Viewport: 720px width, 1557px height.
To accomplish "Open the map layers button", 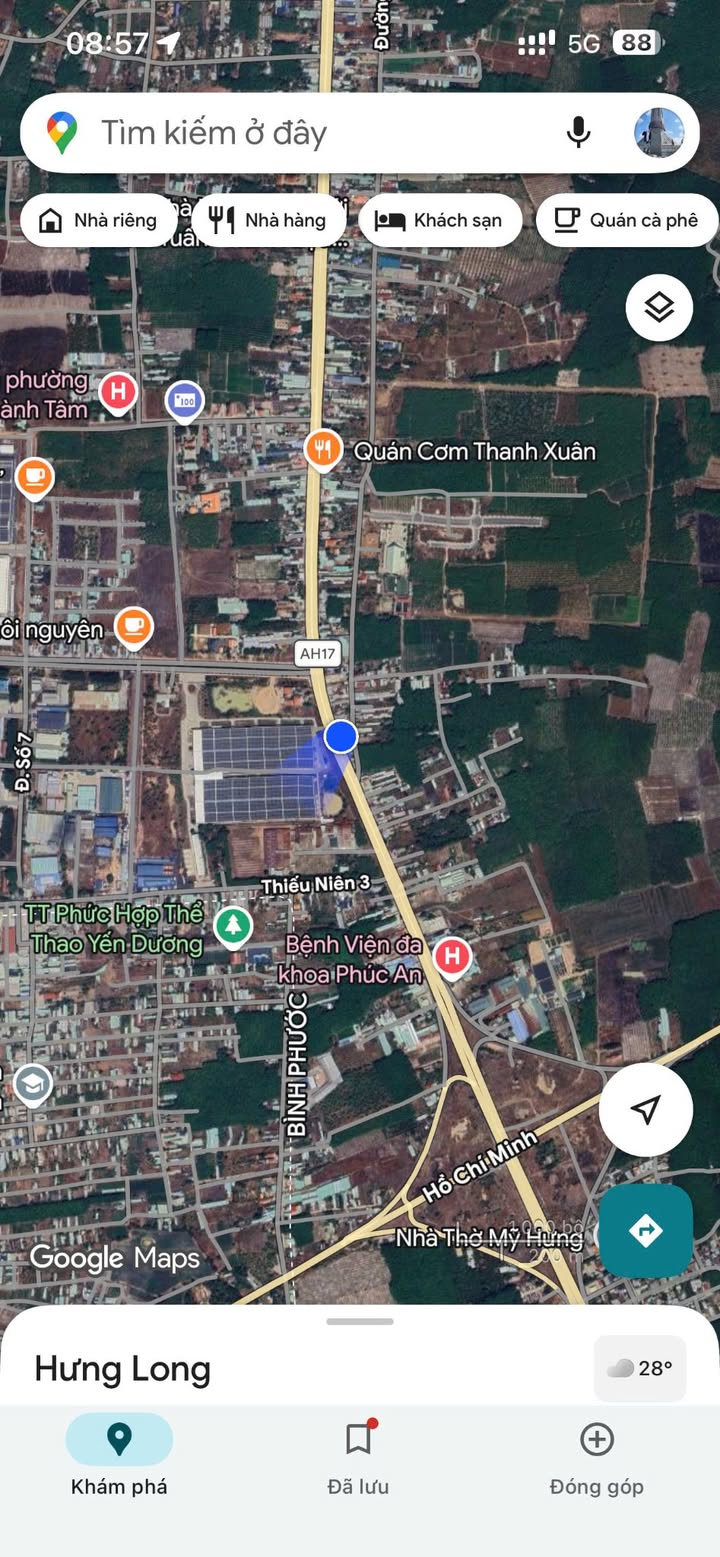I will point(659,307).
